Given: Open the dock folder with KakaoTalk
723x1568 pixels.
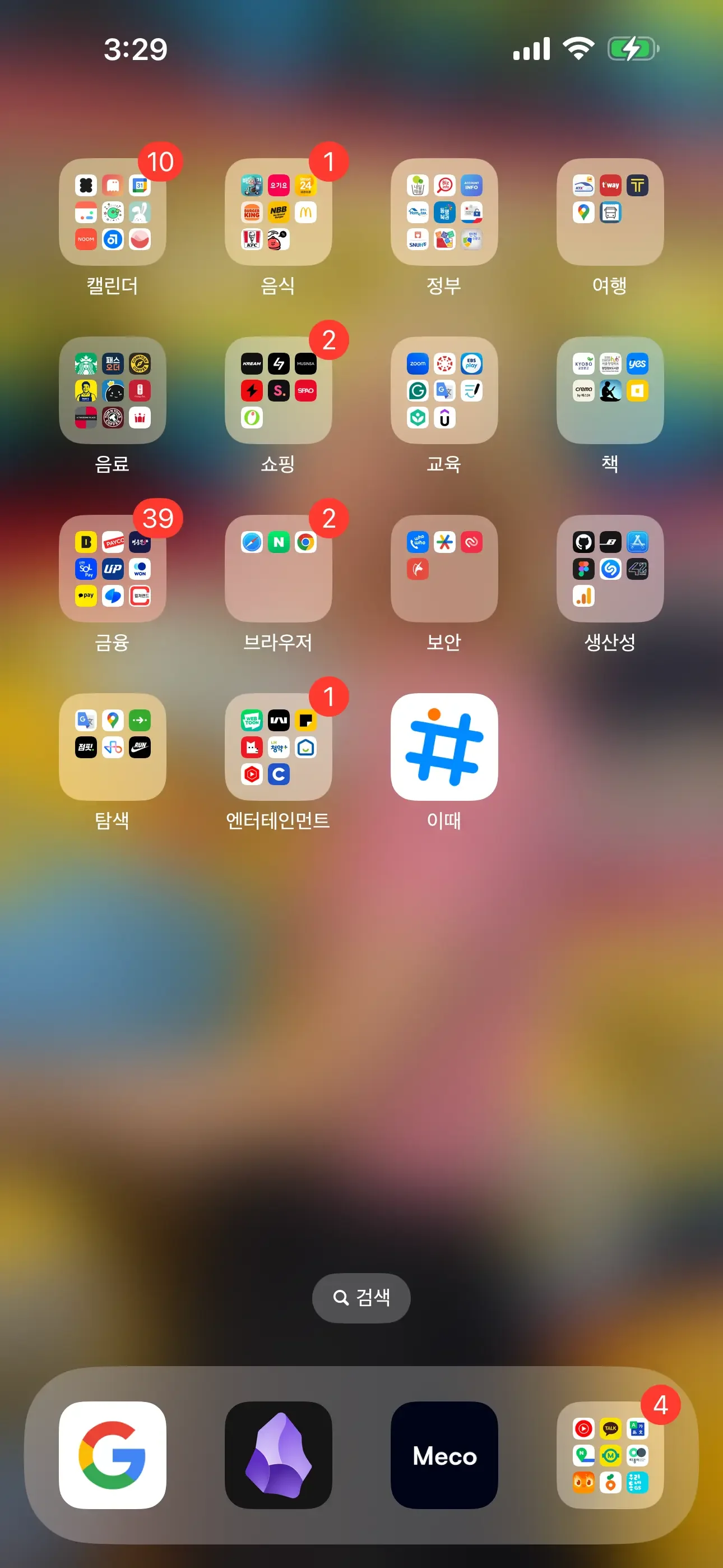Looking at the screenshot, I should (610, 1455).
